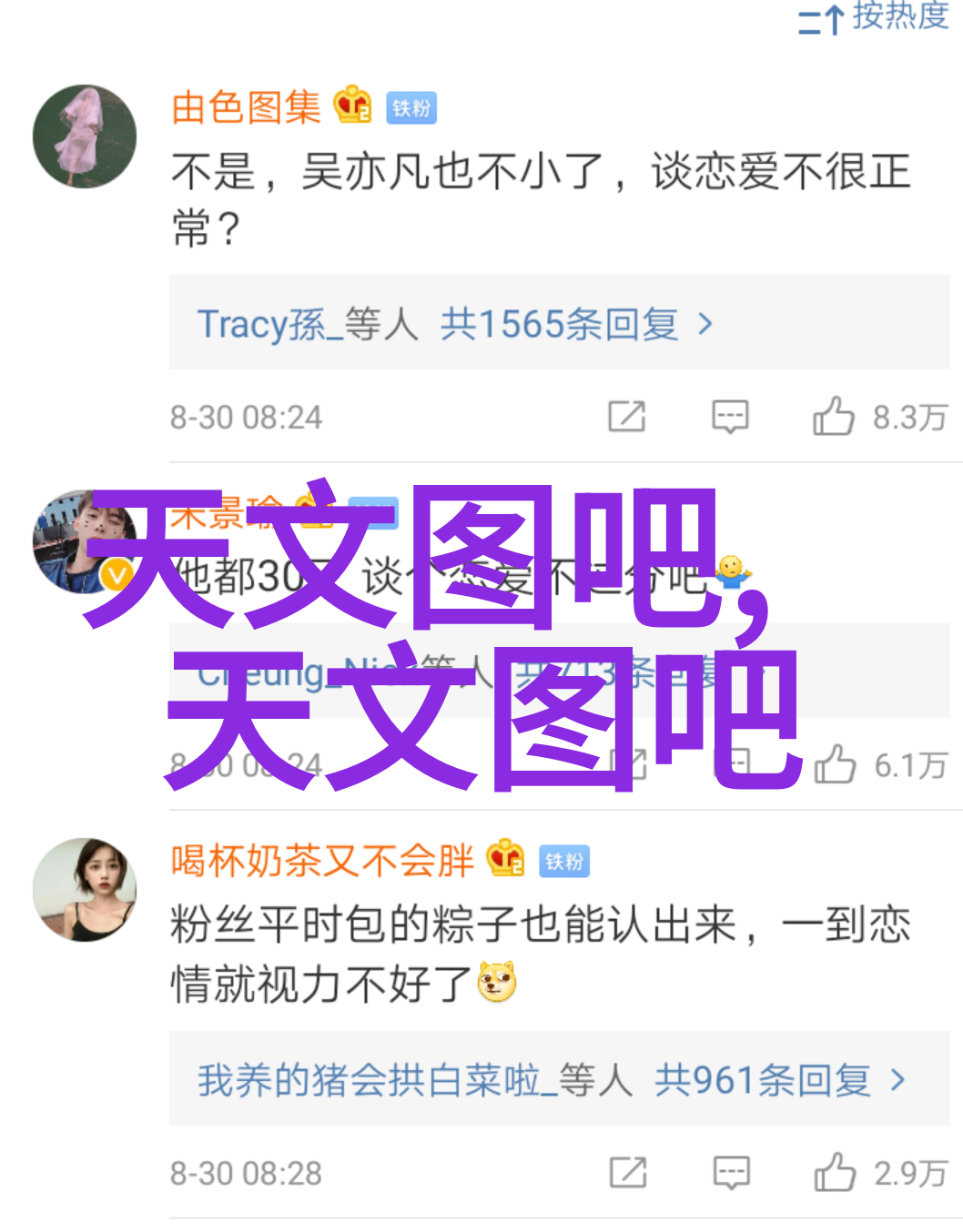The image size is (963, 1232).
Task: Reply to the 8-30 08:24 comment
Action: [x=730, y=417]
